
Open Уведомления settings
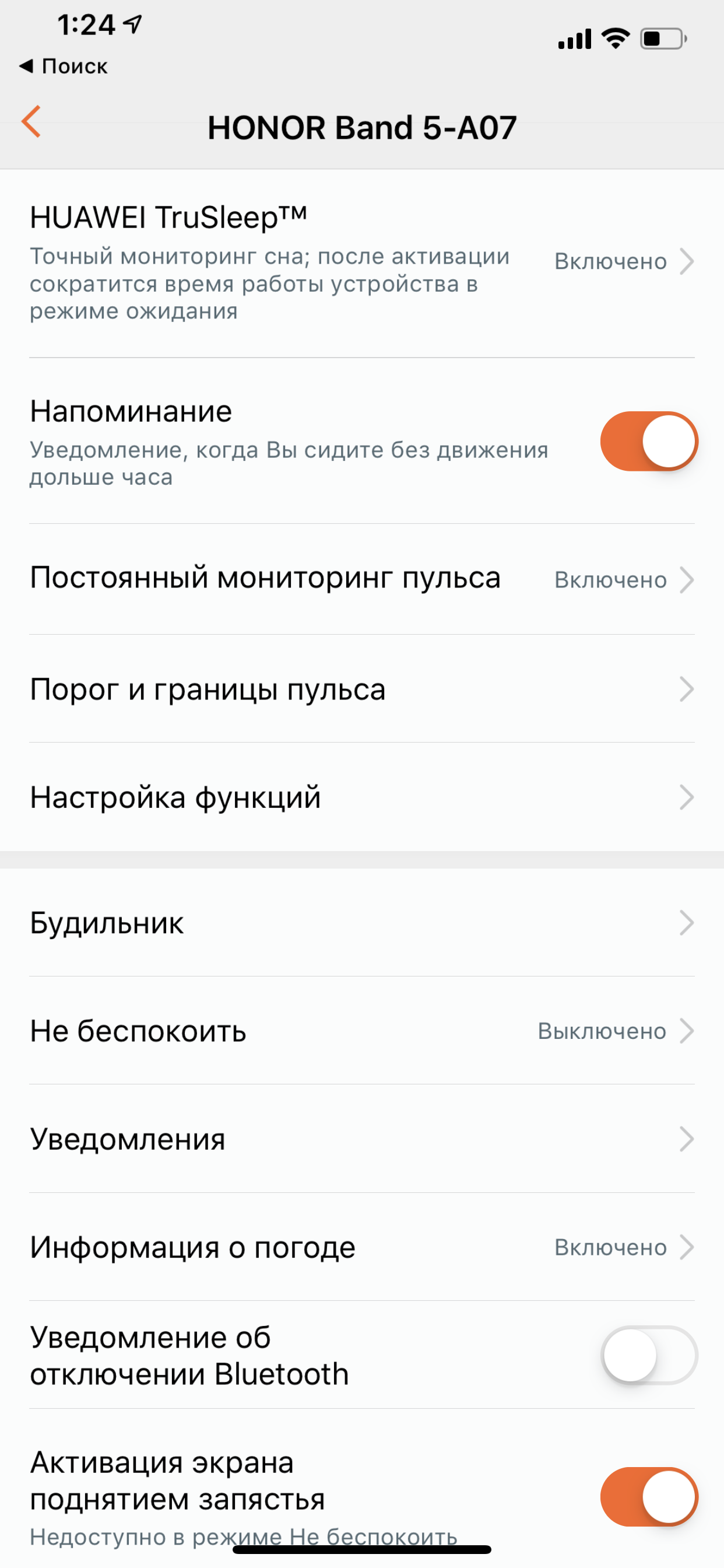coord(361,1139)
